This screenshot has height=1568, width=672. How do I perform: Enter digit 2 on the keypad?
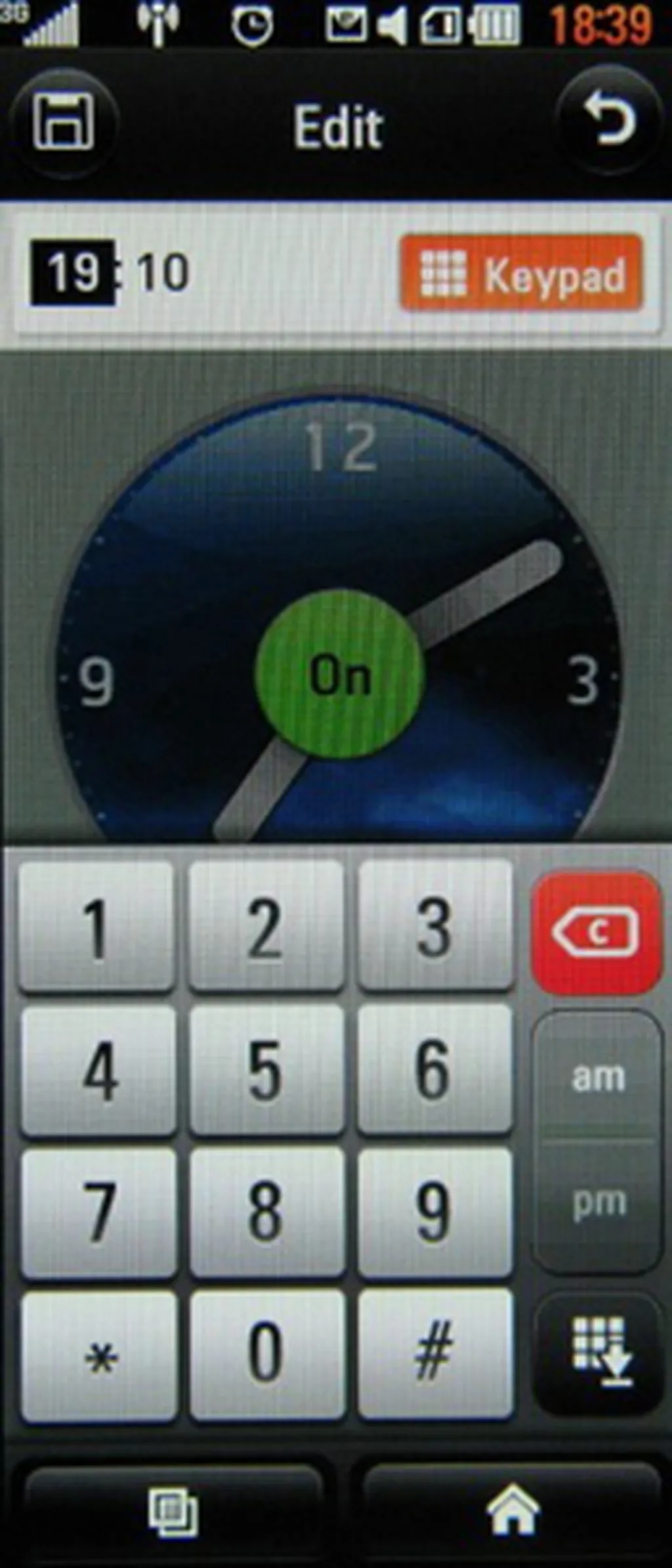point(266,927)
